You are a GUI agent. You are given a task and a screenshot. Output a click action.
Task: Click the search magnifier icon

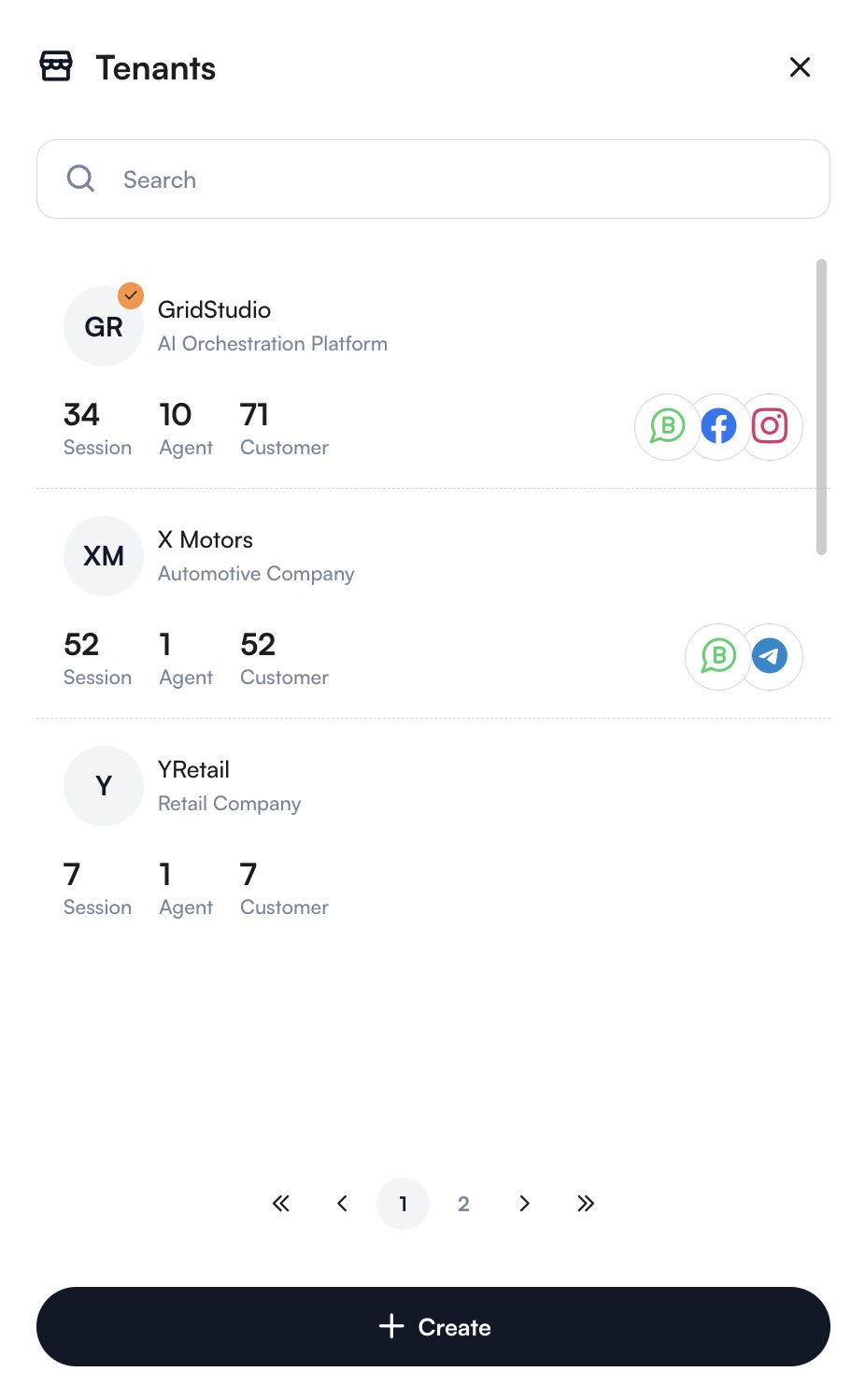tap(80, 178)
